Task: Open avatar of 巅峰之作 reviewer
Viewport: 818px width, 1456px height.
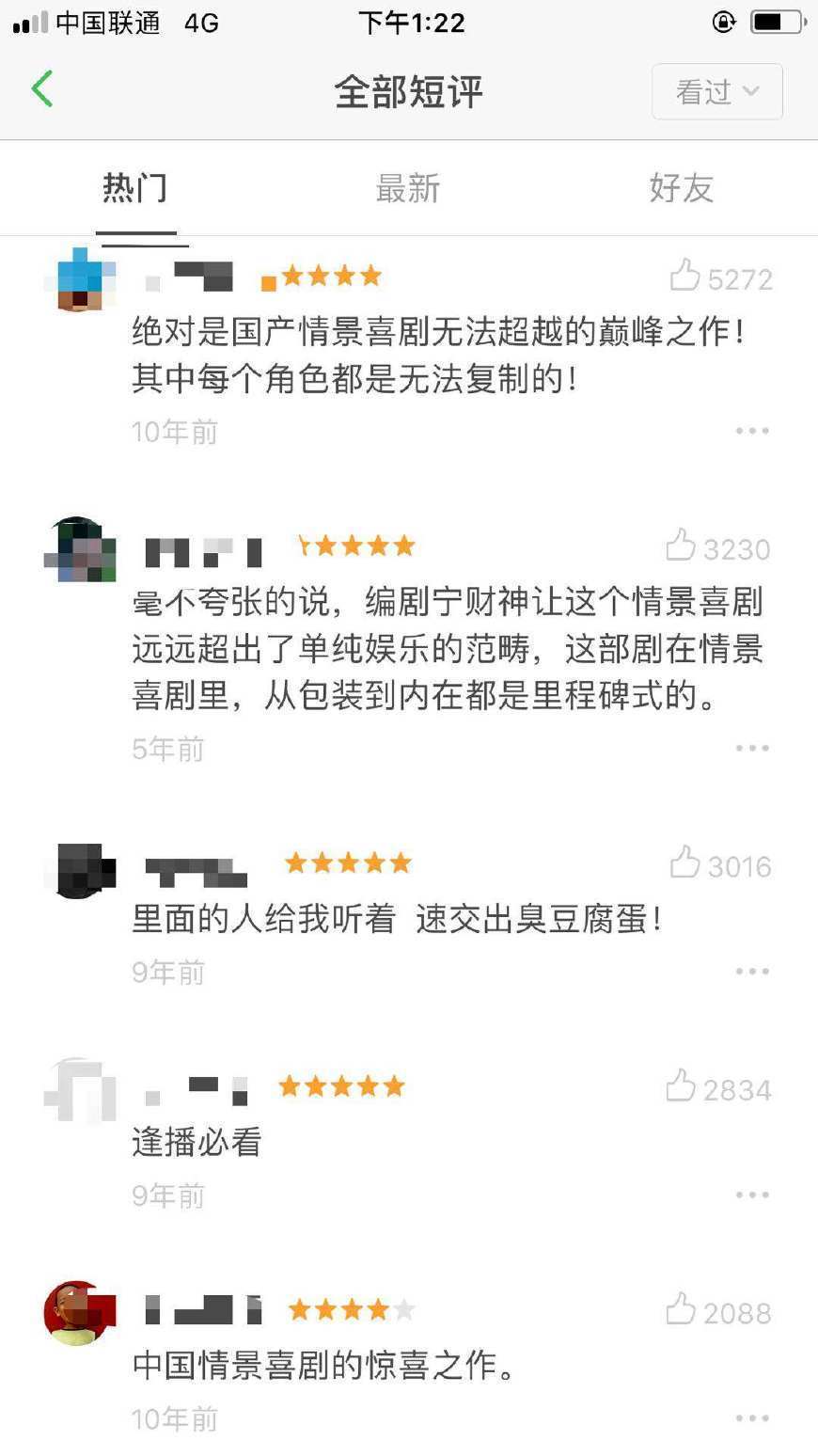Action: click(80, 279)
